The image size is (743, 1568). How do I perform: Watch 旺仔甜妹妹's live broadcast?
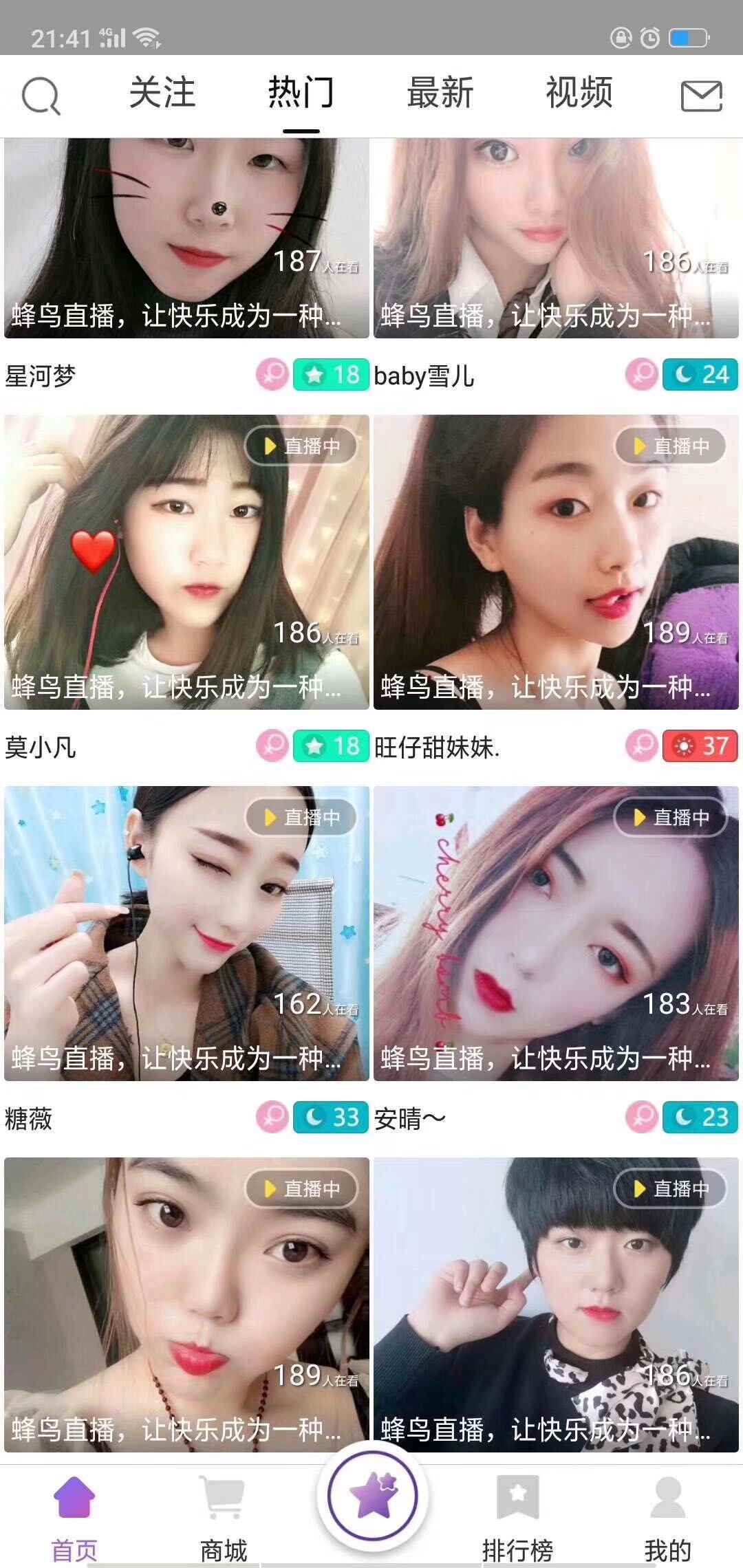tap(556, 562)
